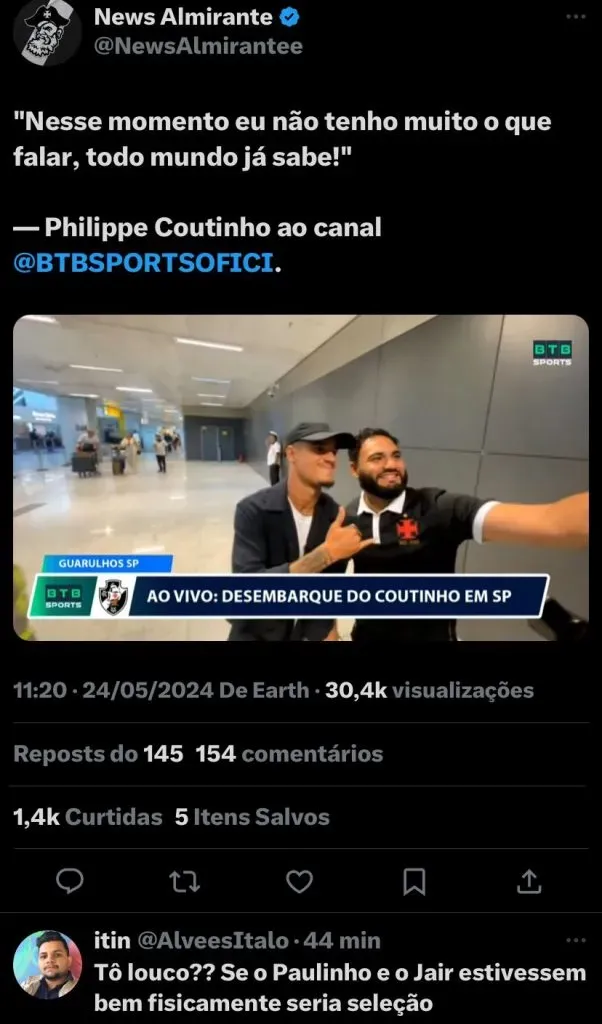Open News Almirante profile avatar
Image resolution: width=602 pixels, height=1024 pixels.
pyautogui.click(x=47, y=32)
